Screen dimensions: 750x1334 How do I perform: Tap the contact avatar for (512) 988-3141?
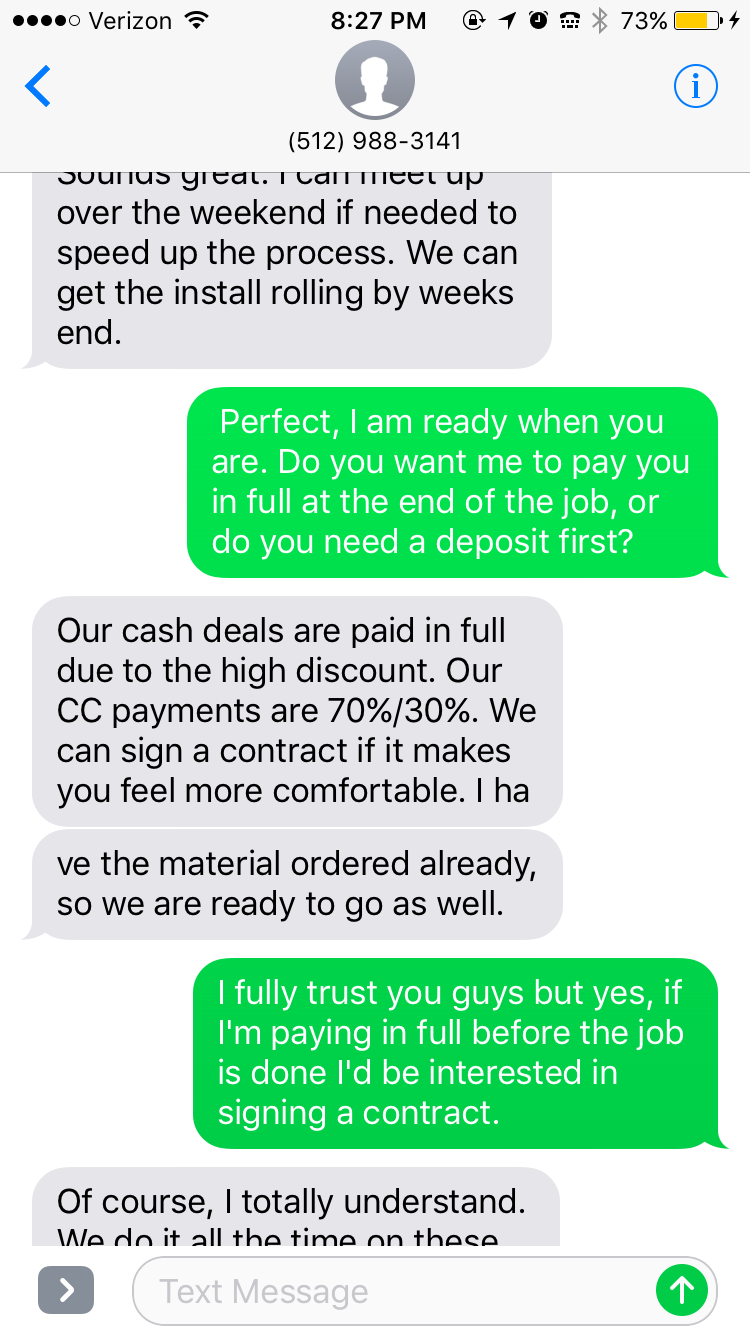coord(375,81)
